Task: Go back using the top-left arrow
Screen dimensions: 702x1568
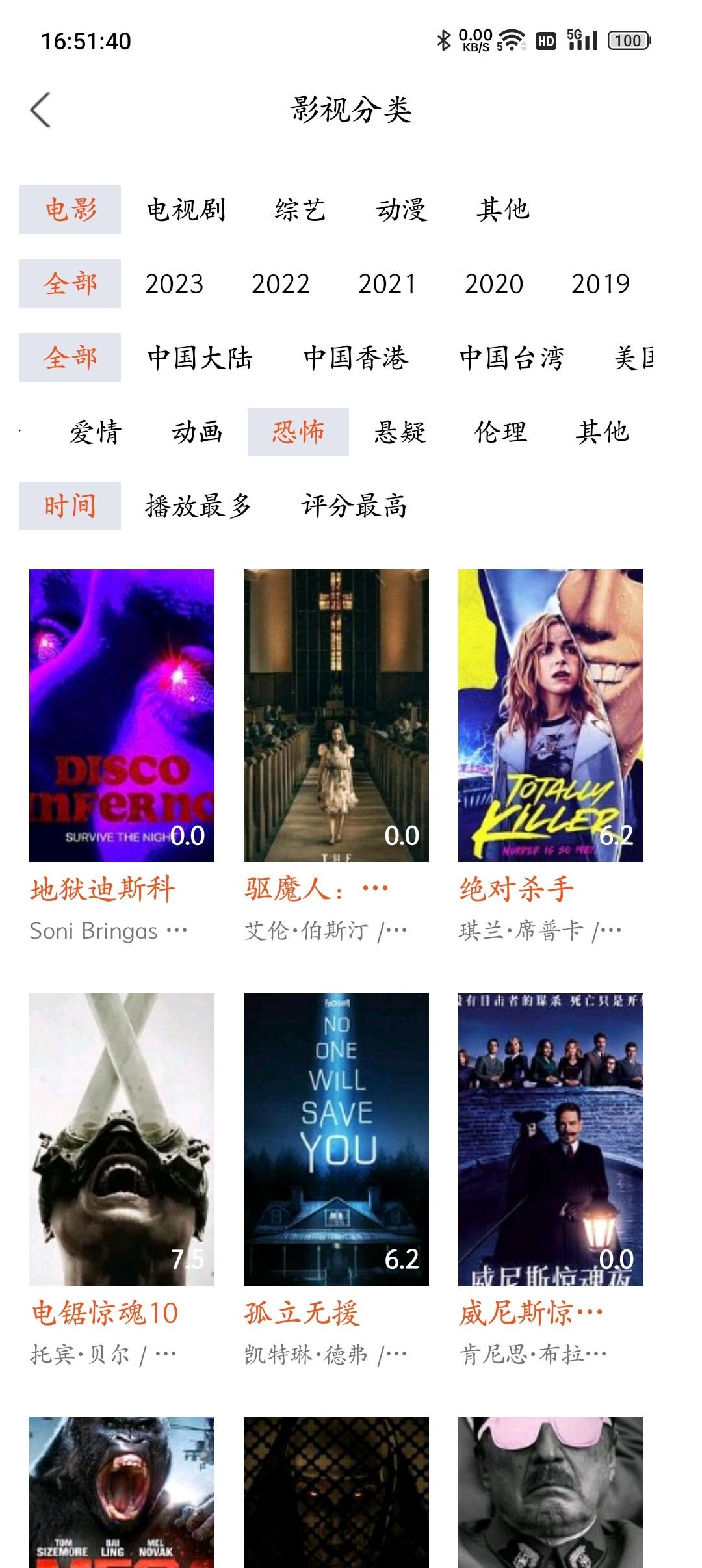Action: (40, 110)
